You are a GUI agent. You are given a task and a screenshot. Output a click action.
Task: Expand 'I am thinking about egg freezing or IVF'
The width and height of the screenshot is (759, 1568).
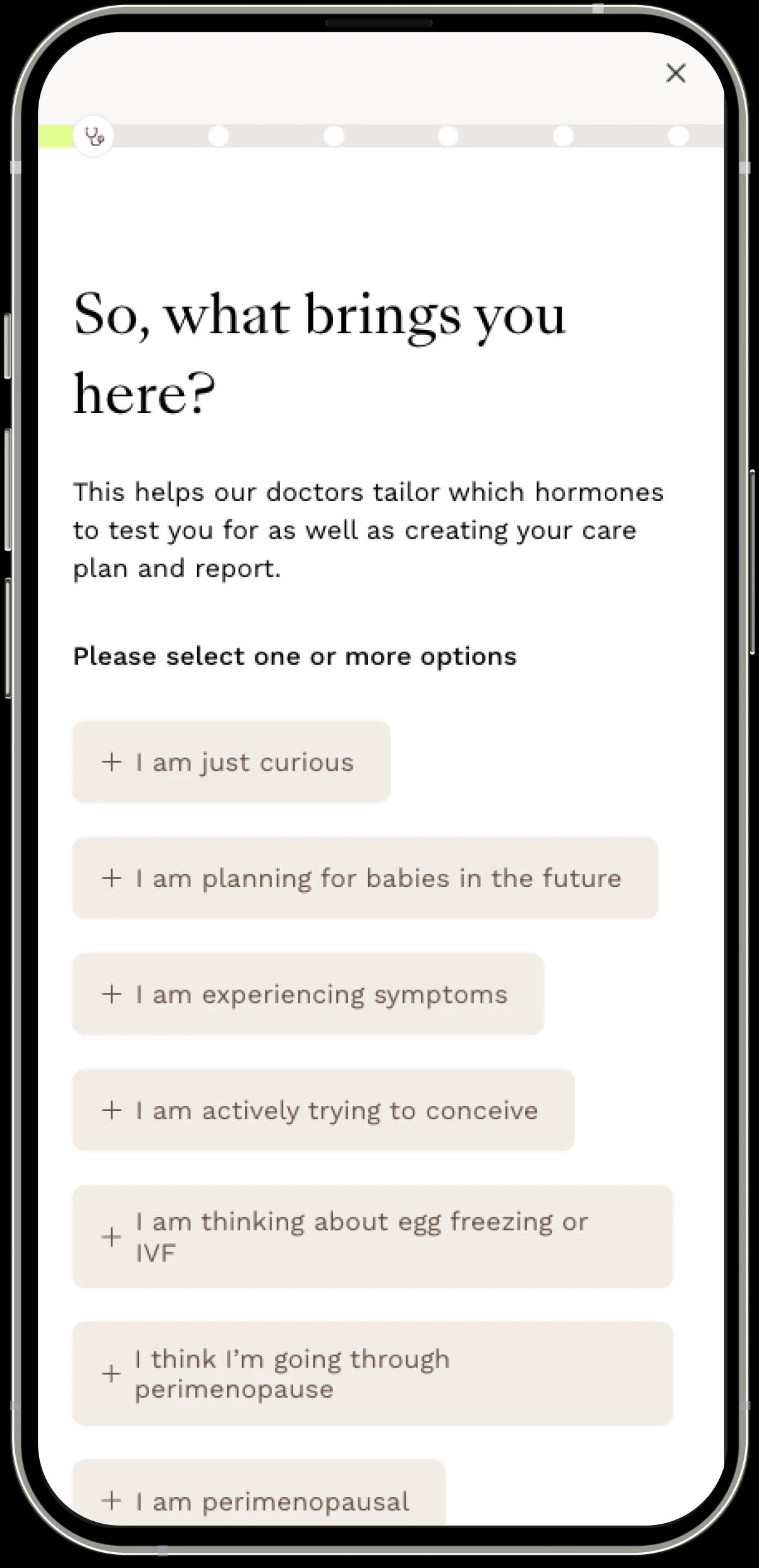[x=373, y=1237]
